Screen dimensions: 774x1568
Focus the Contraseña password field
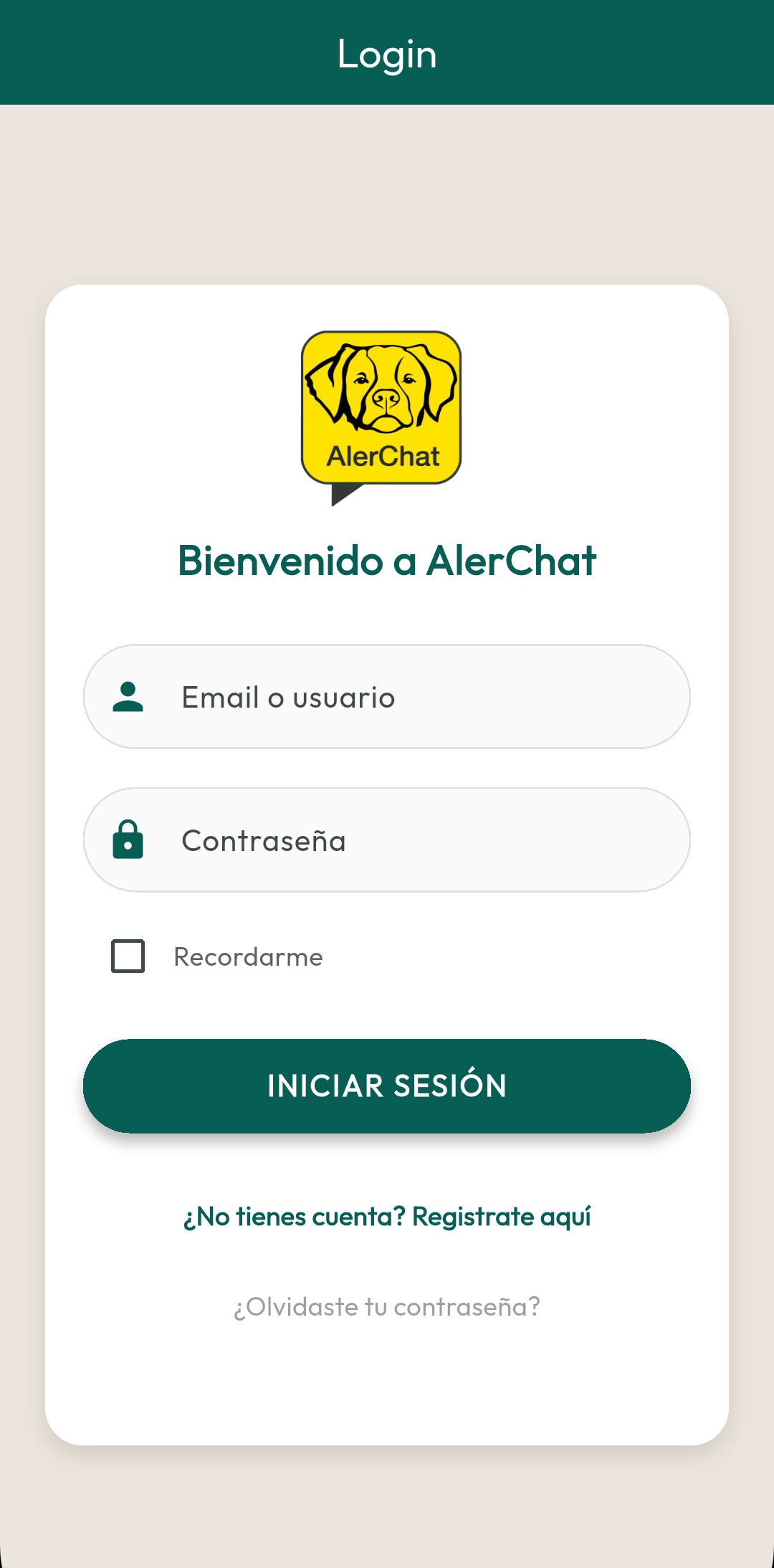tap(387, 840)
